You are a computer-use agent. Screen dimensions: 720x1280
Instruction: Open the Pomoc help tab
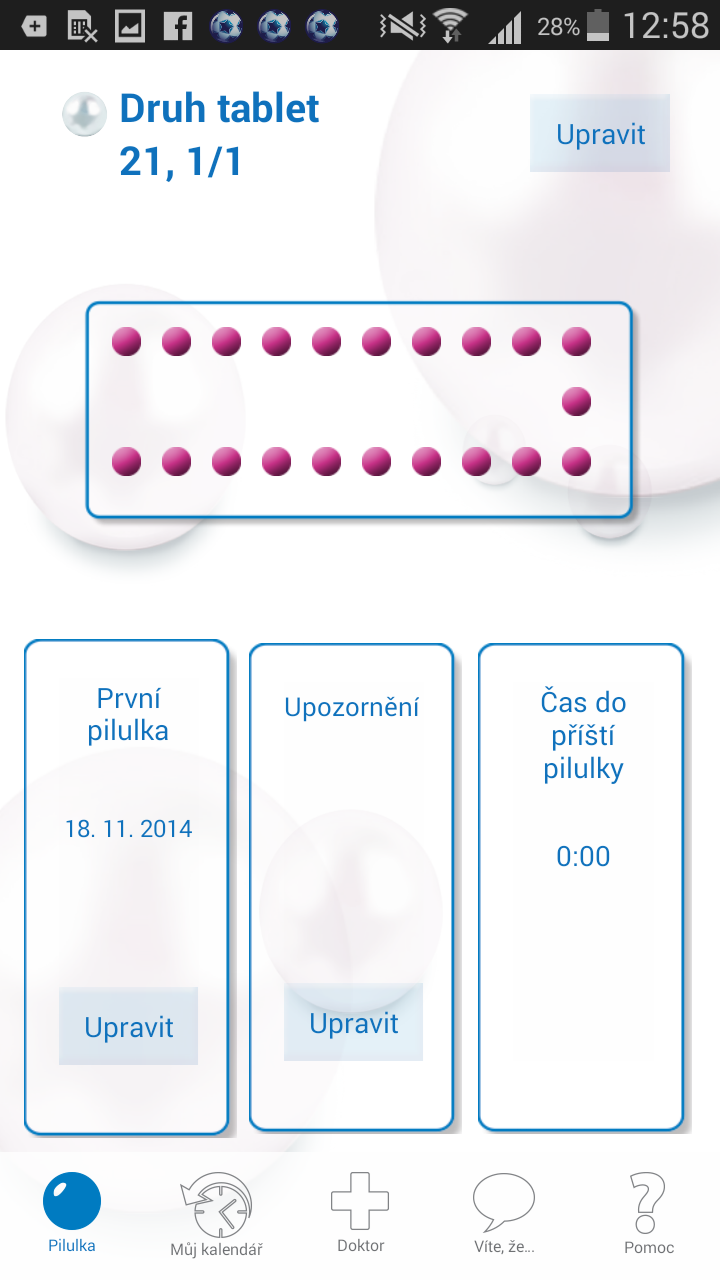tap(649, 1213)
